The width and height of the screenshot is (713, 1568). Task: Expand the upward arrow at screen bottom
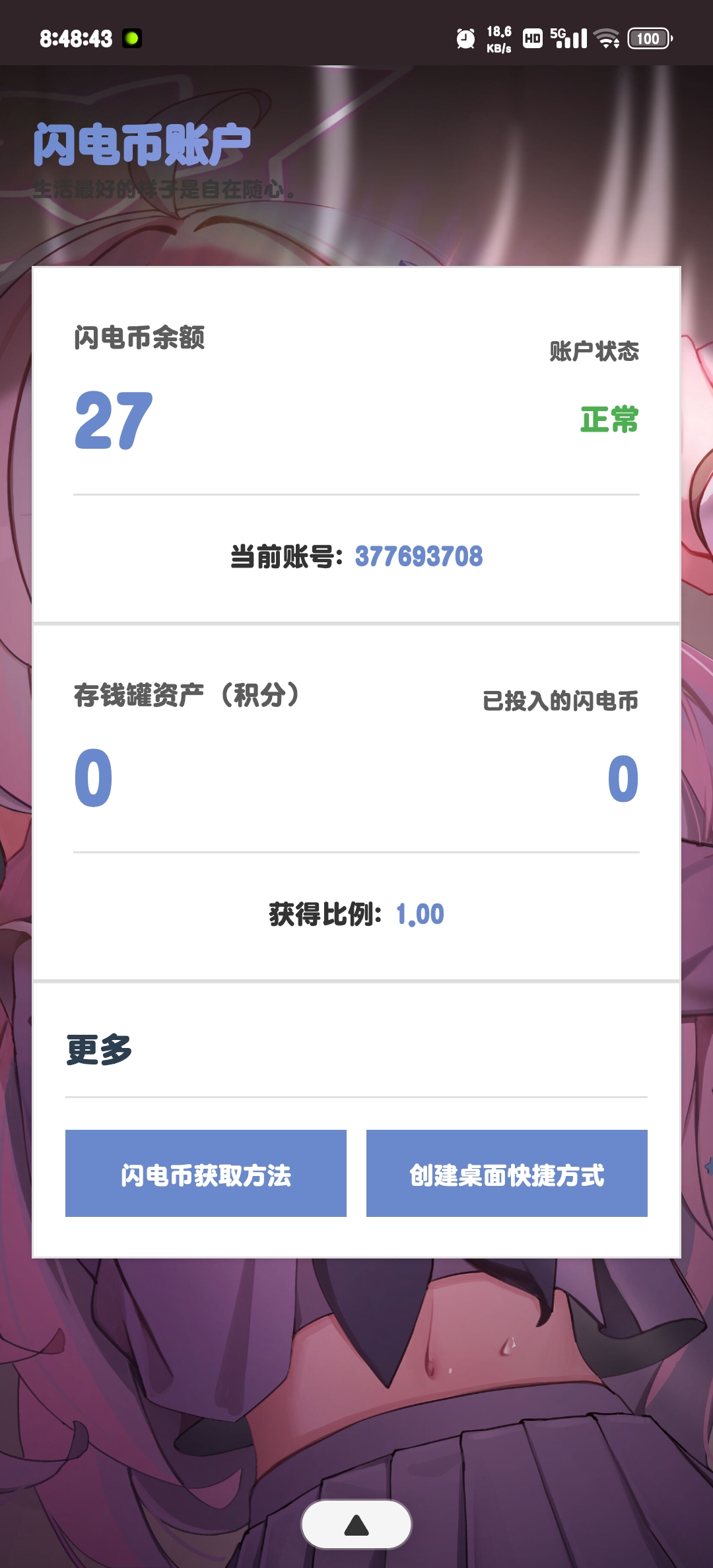356,1524
